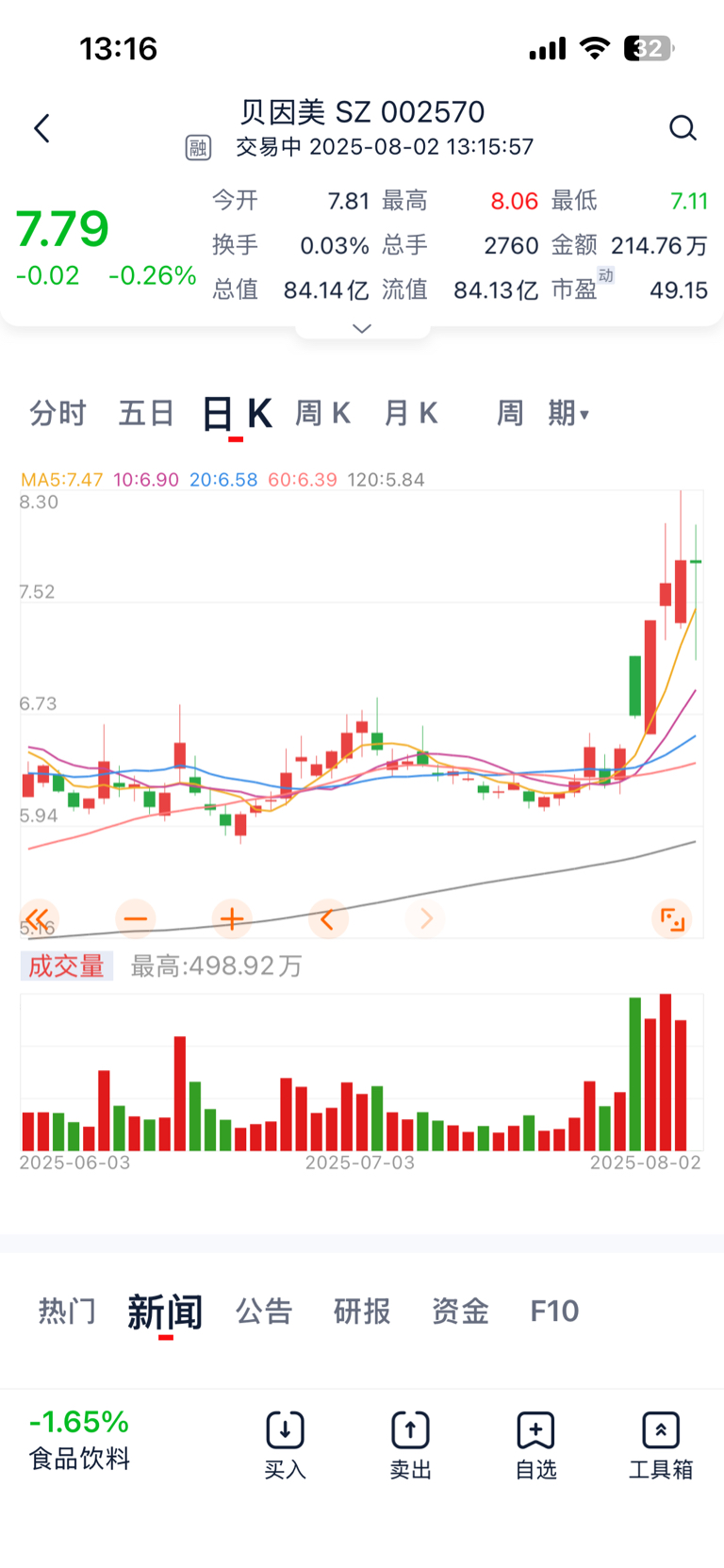The height and width of the screenshot is (1568, 724).
Task: Switch to the 公告 tab
Action: pos(264,1311)
